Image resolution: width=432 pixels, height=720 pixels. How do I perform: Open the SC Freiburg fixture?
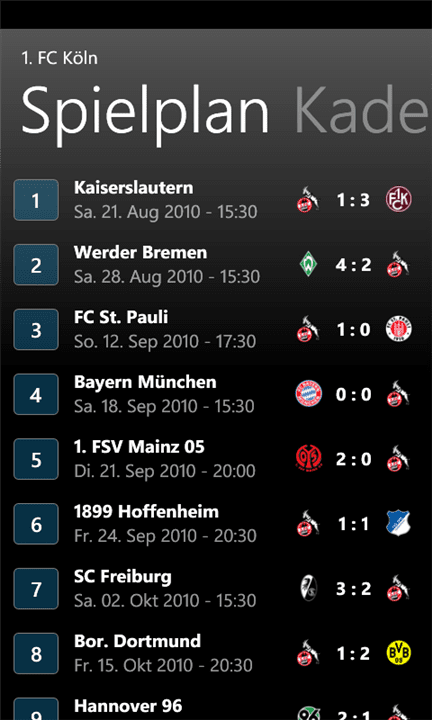coord(216,589)
